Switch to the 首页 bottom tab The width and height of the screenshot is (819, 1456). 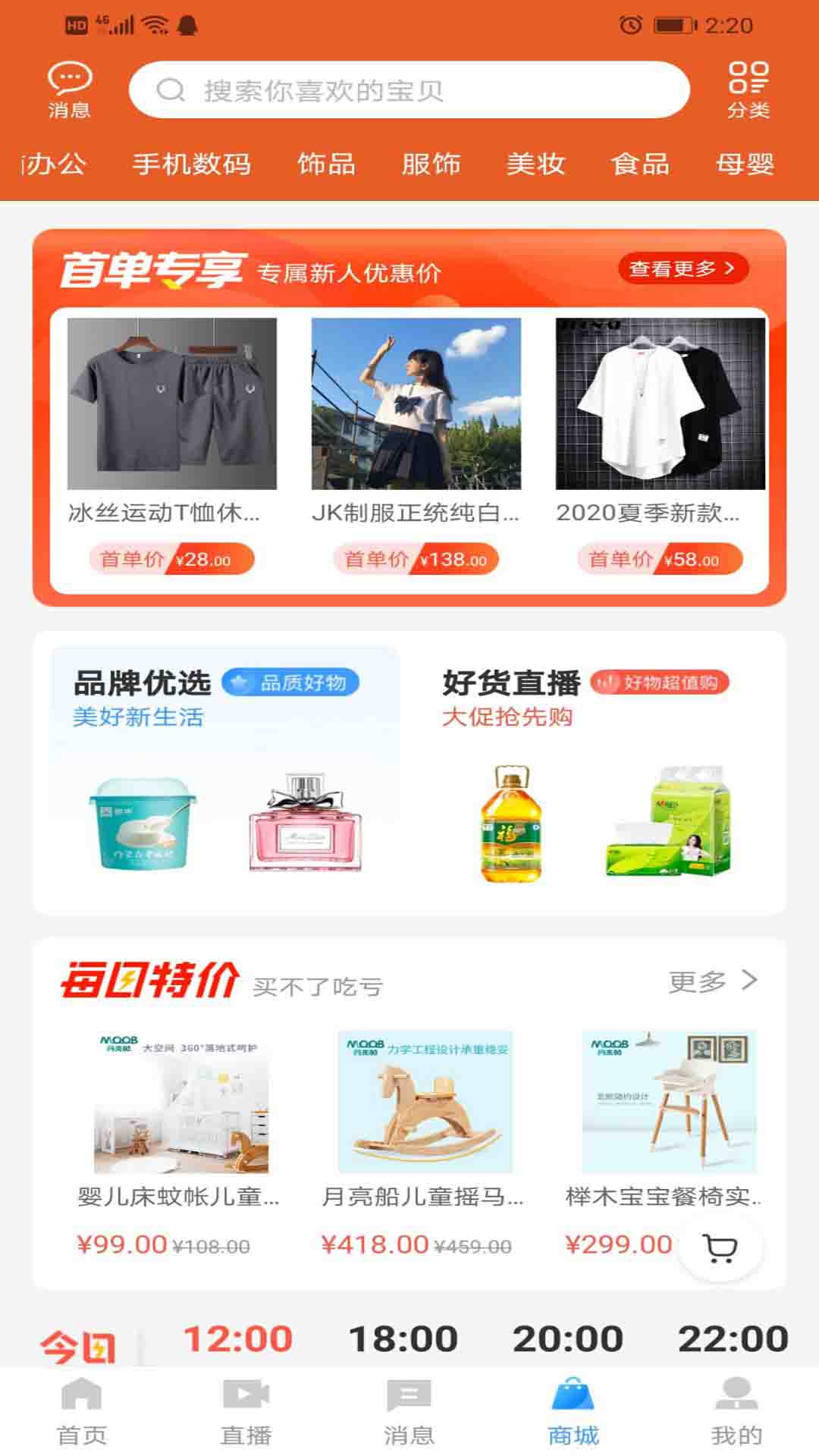[x=82, y=1410]
